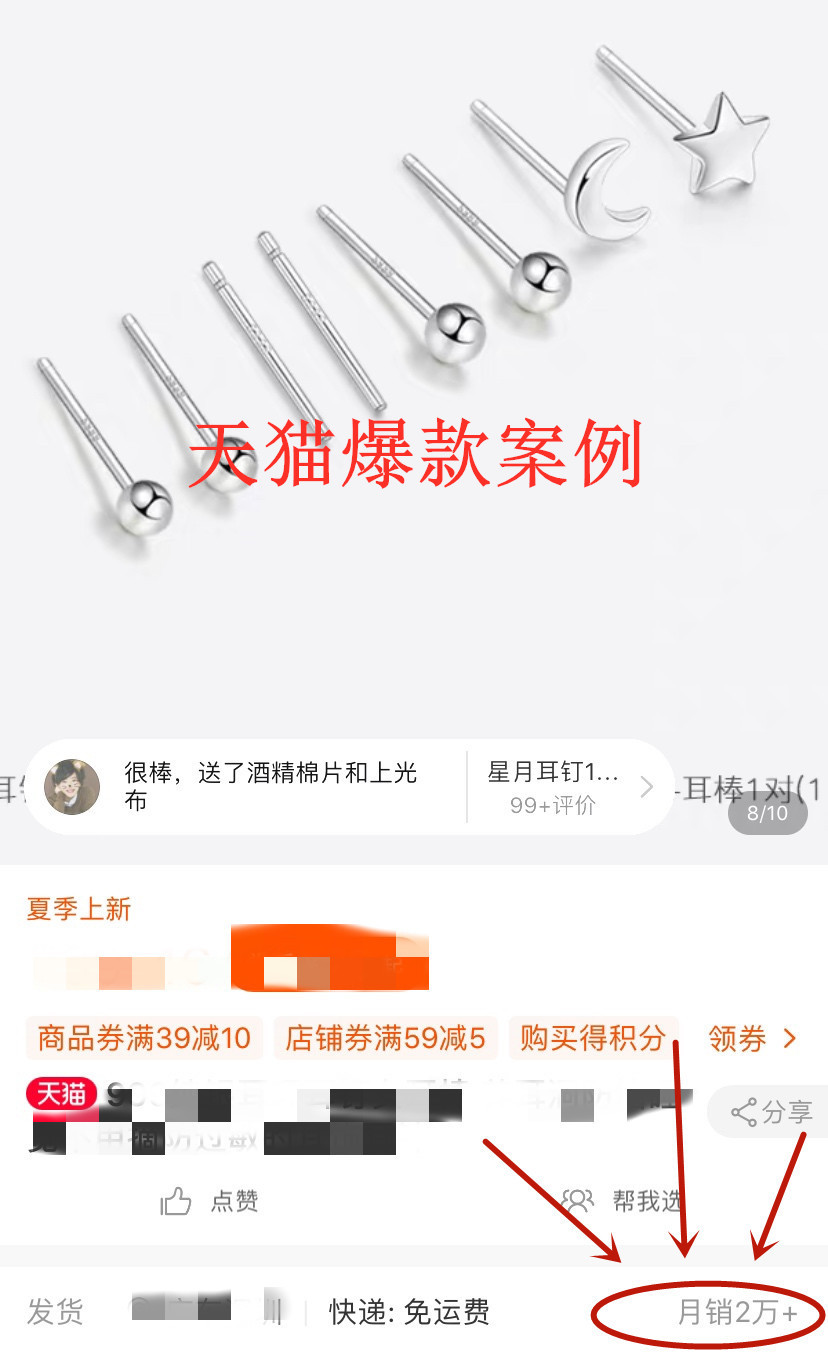Open 帮我选 helper
The width and height of the screenshot is (828, 1353).
point(622,1201)
